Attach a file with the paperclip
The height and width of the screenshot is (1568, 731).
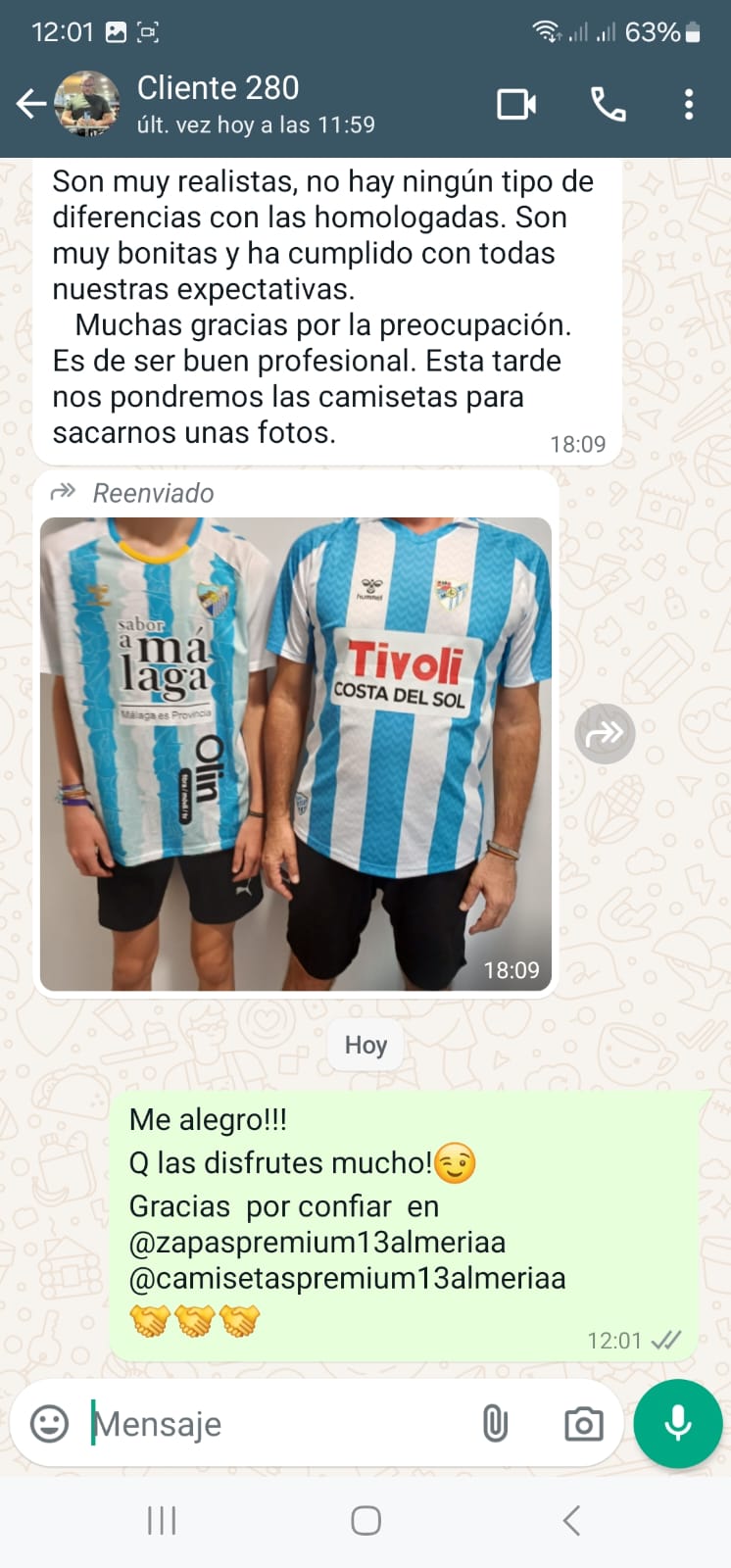[x=496, y=1423]
